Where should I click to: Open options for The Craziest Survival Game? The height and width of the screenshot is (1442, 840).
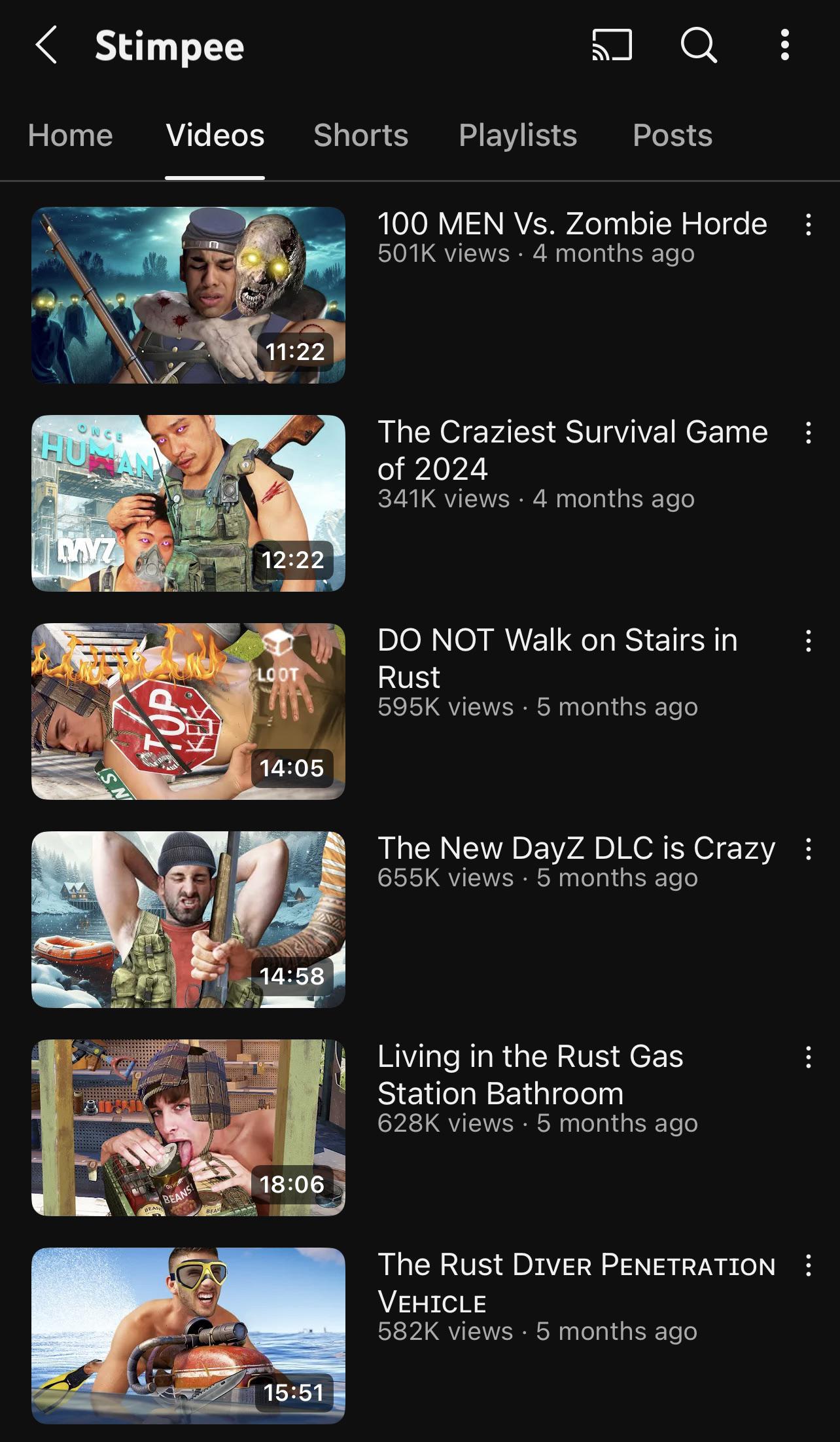(x=809, y=433)
